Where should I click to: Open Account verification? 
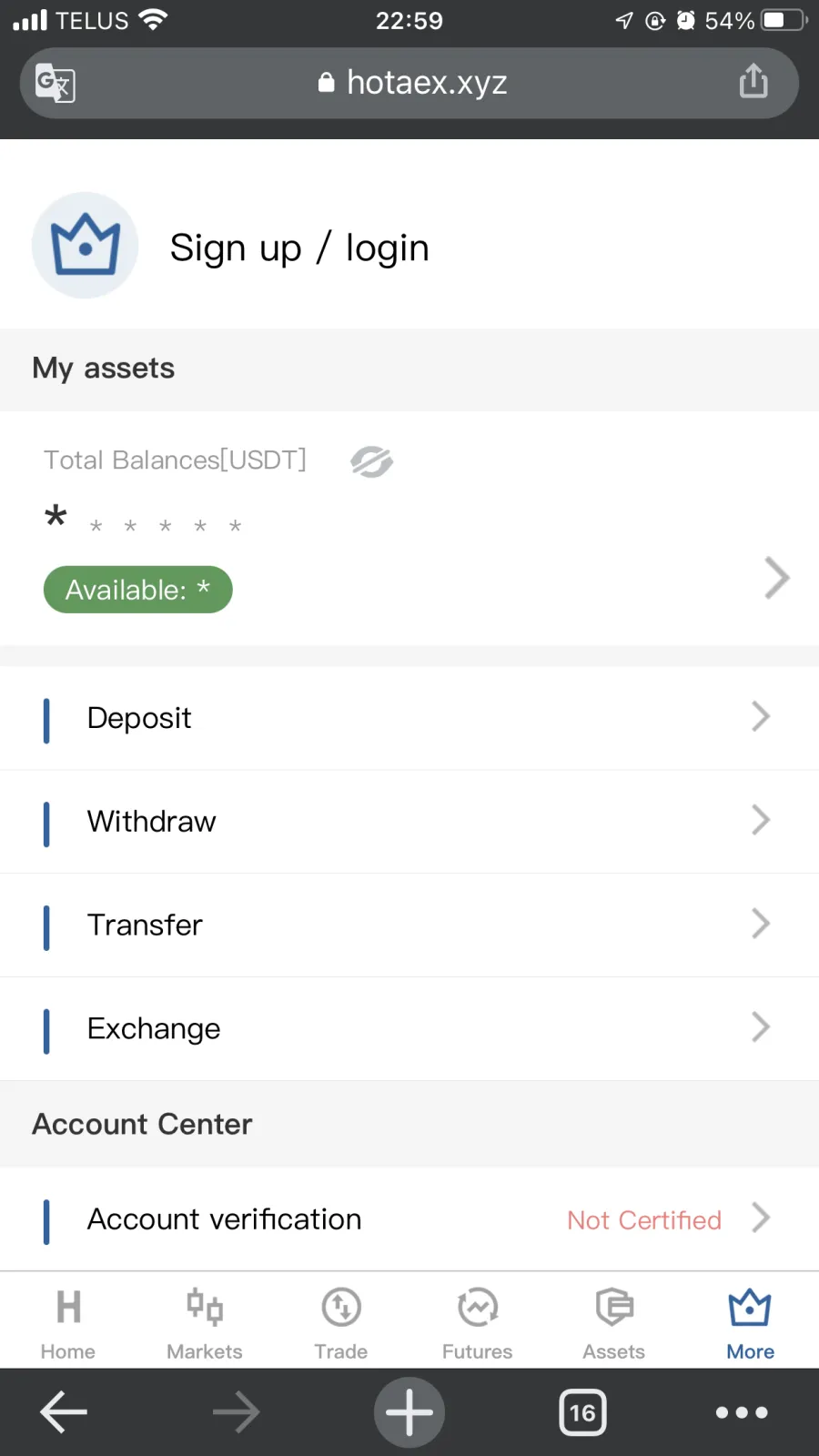coord(409,1219)
